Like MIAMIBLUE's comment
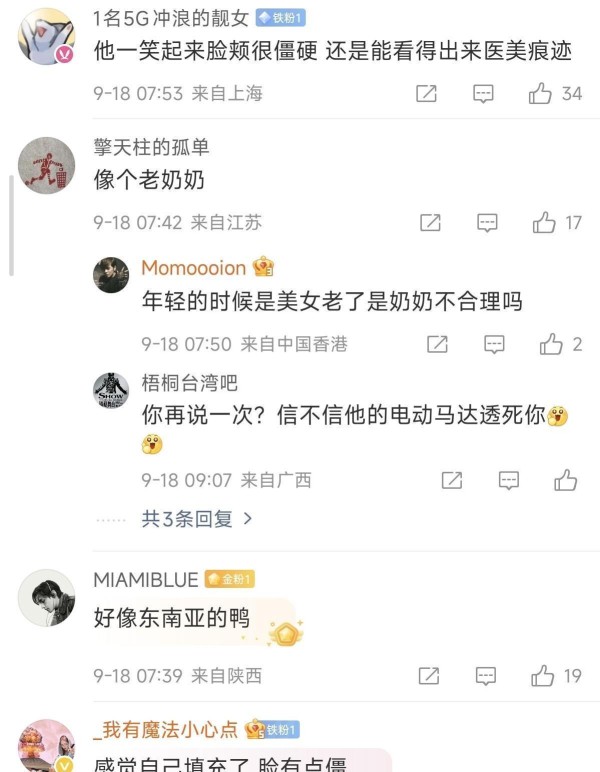 pos(543,676)
